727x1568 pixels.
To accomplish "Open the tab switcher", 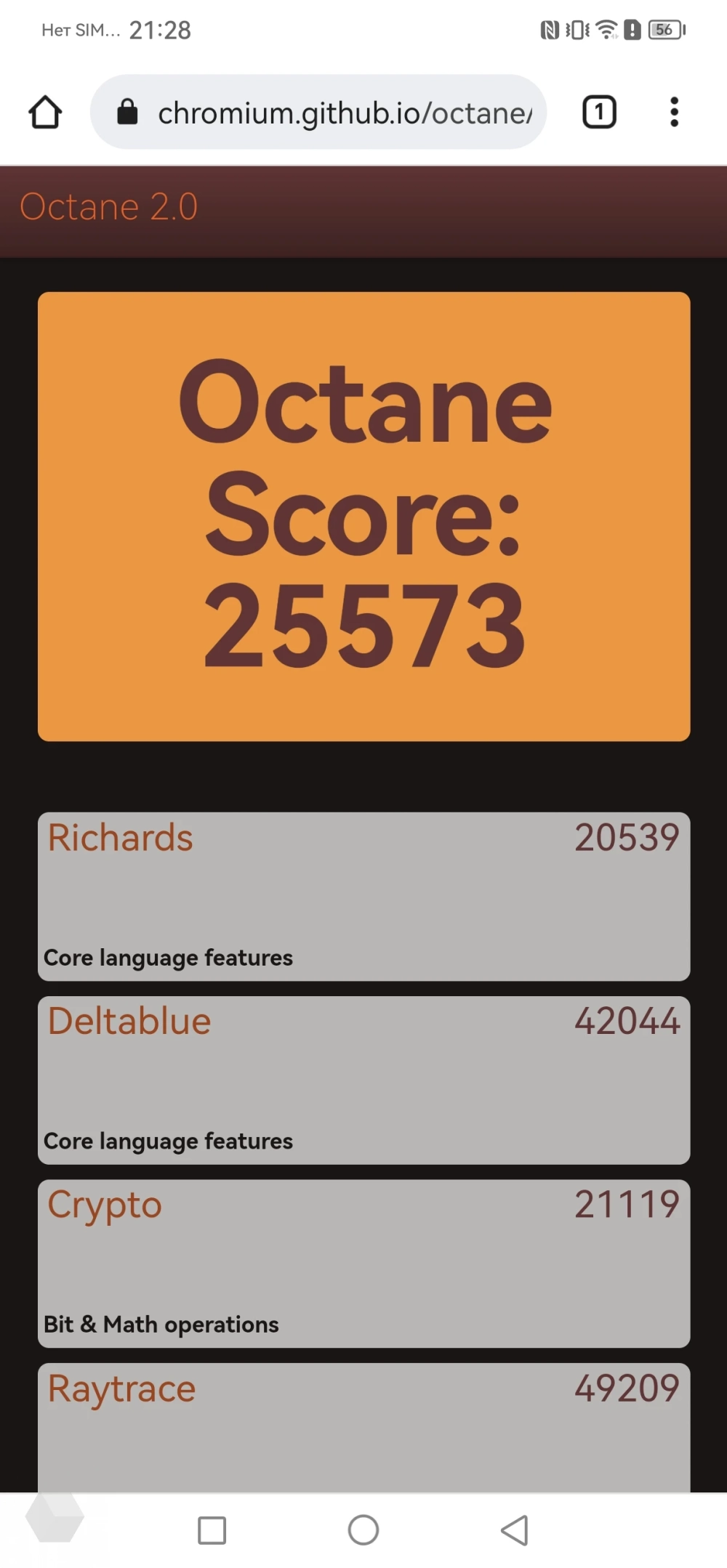I will point(599,113).
